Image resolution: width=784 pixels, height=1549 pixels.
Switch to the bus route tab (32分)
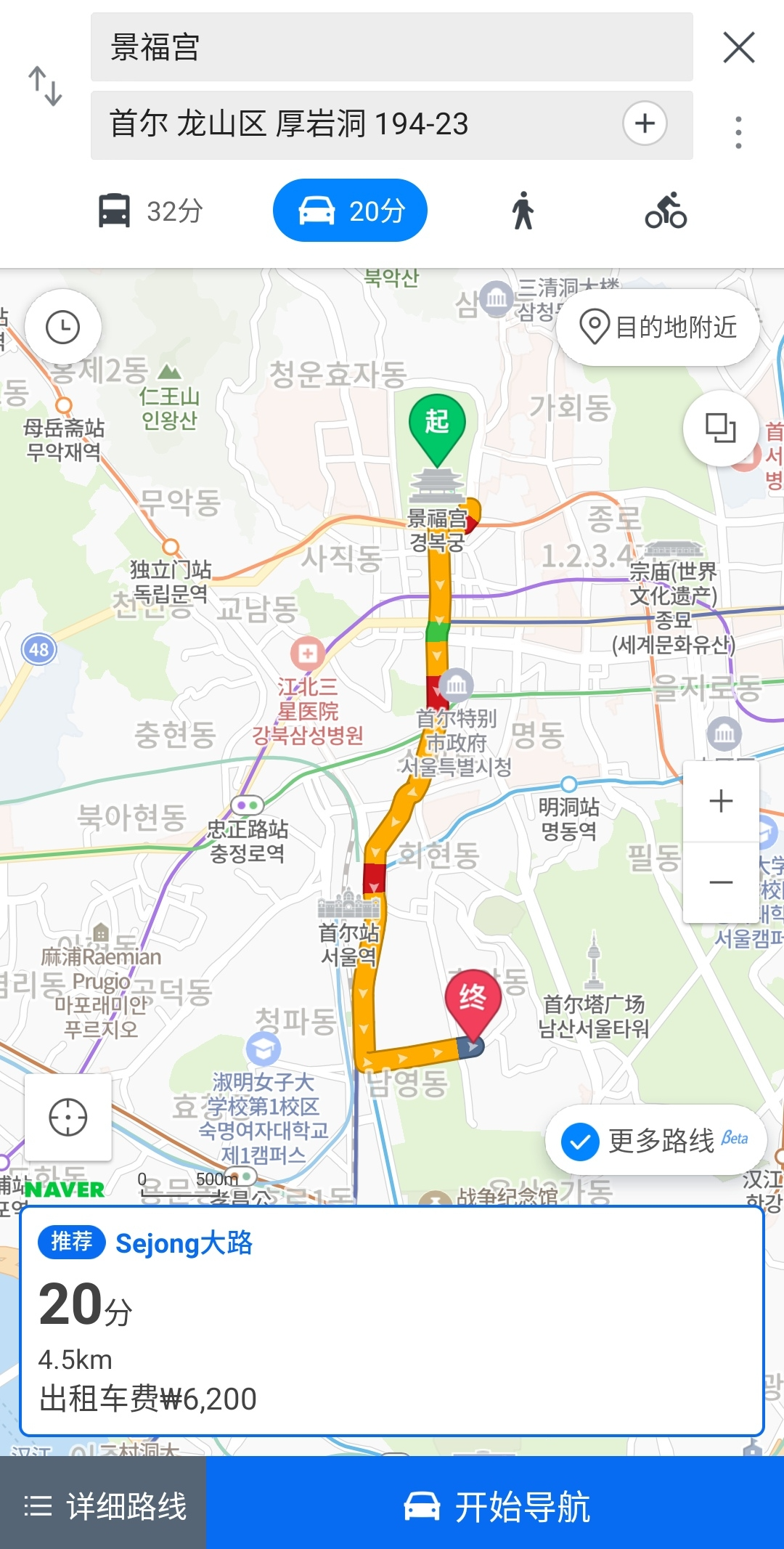click(150, 211)
